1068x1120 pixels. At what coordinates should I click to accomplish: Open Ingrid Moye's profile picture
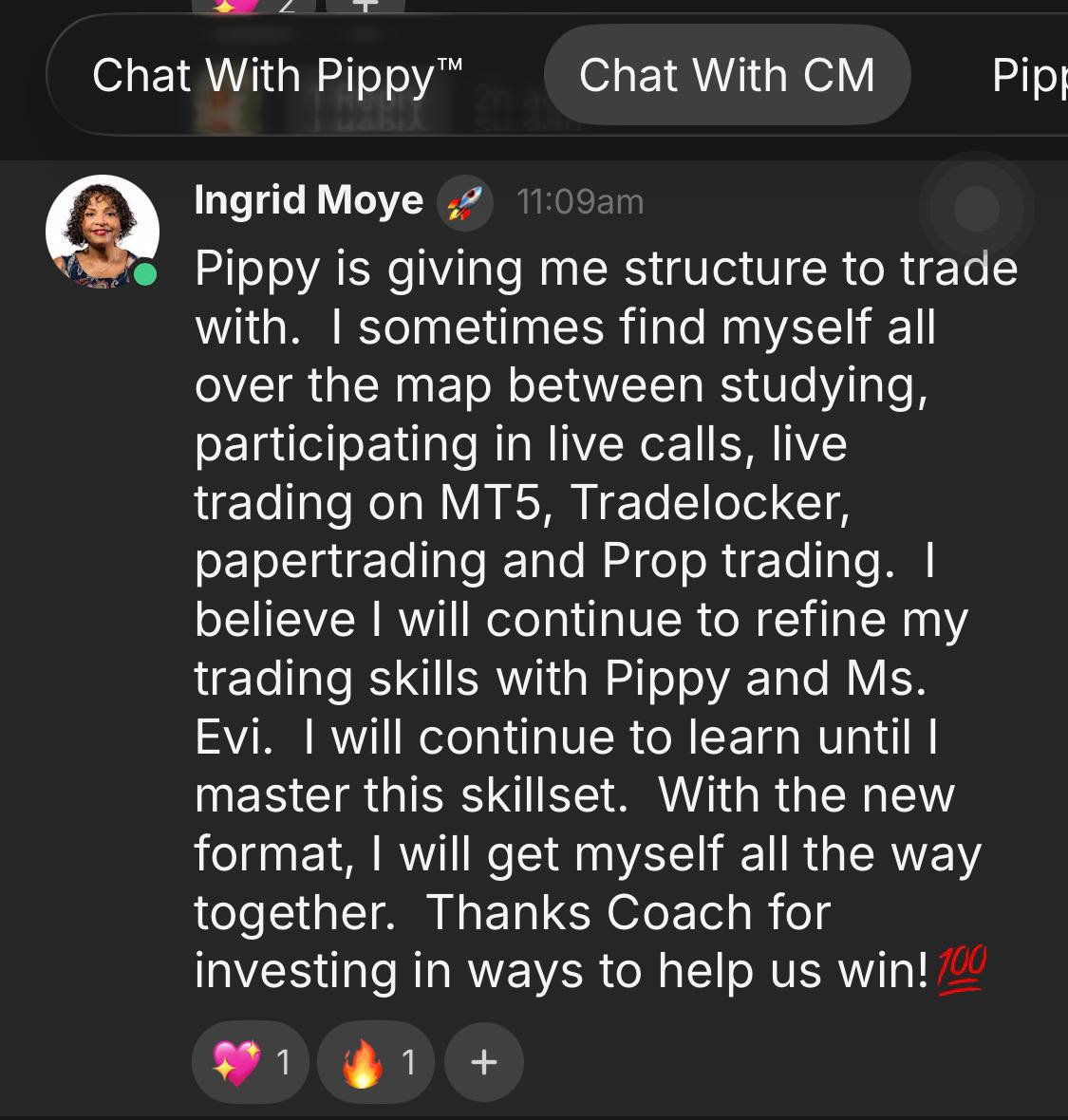[103, 232]
